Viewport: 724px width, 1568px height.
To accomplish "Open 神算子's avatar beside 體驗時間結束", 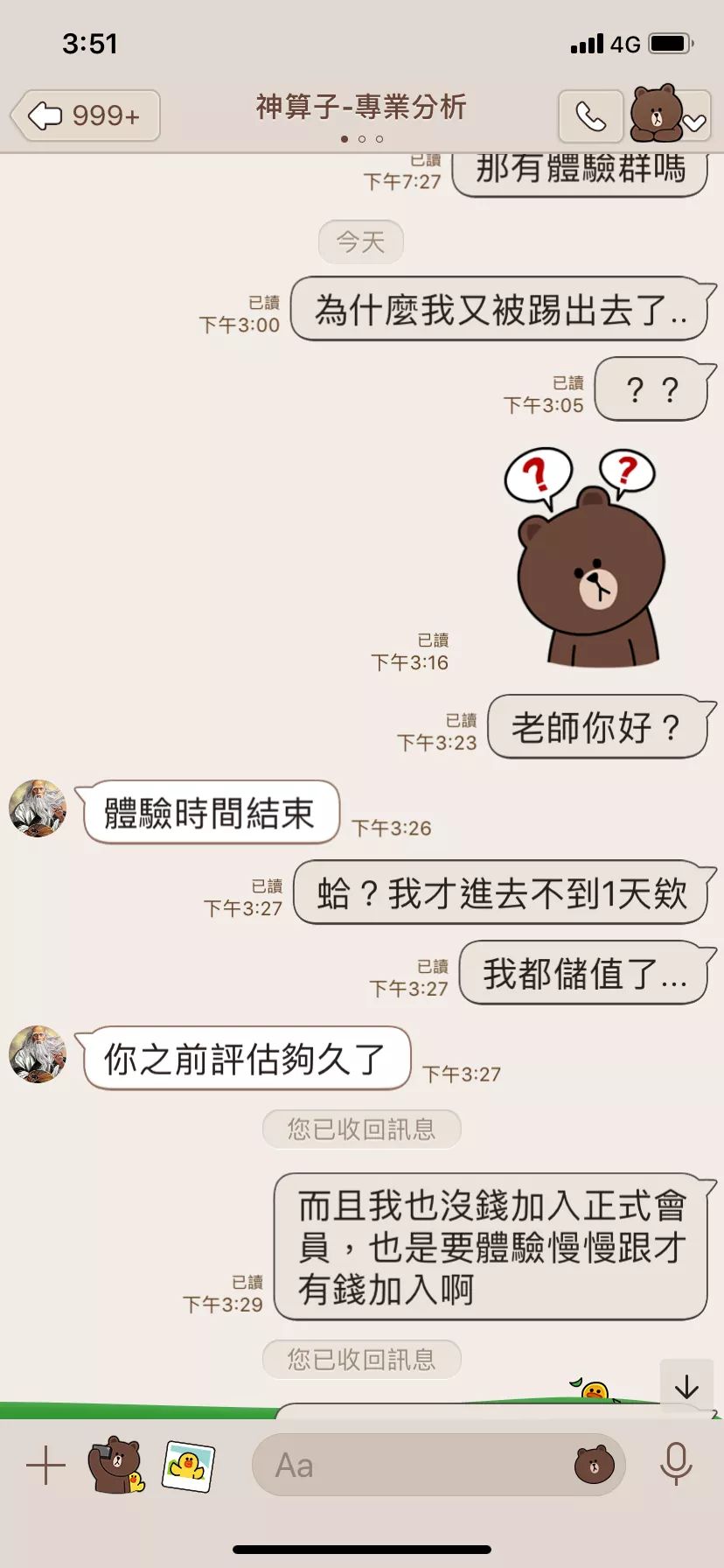I will click(38, 808).
